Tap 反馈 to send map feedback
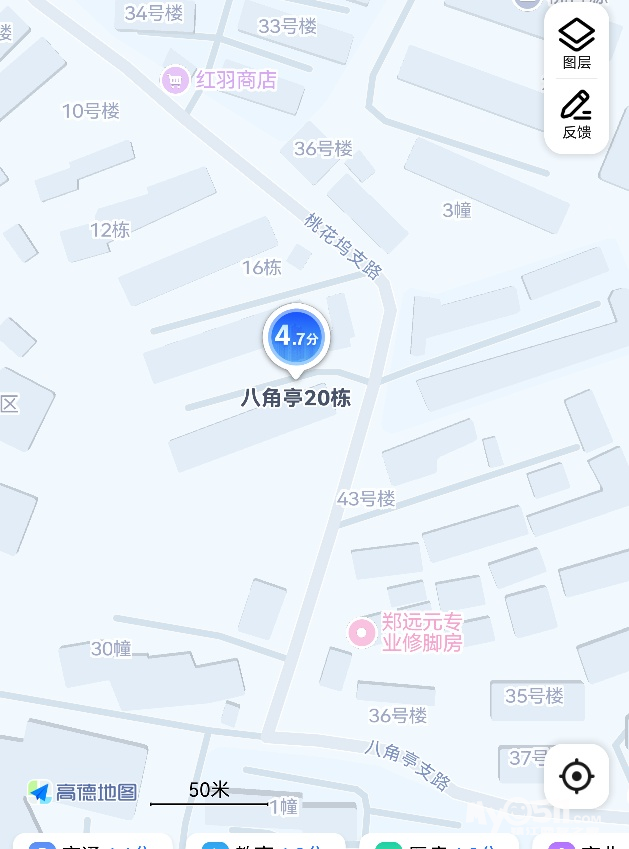The width and height of the screenshot is (629, 849). tap(576, 114)
